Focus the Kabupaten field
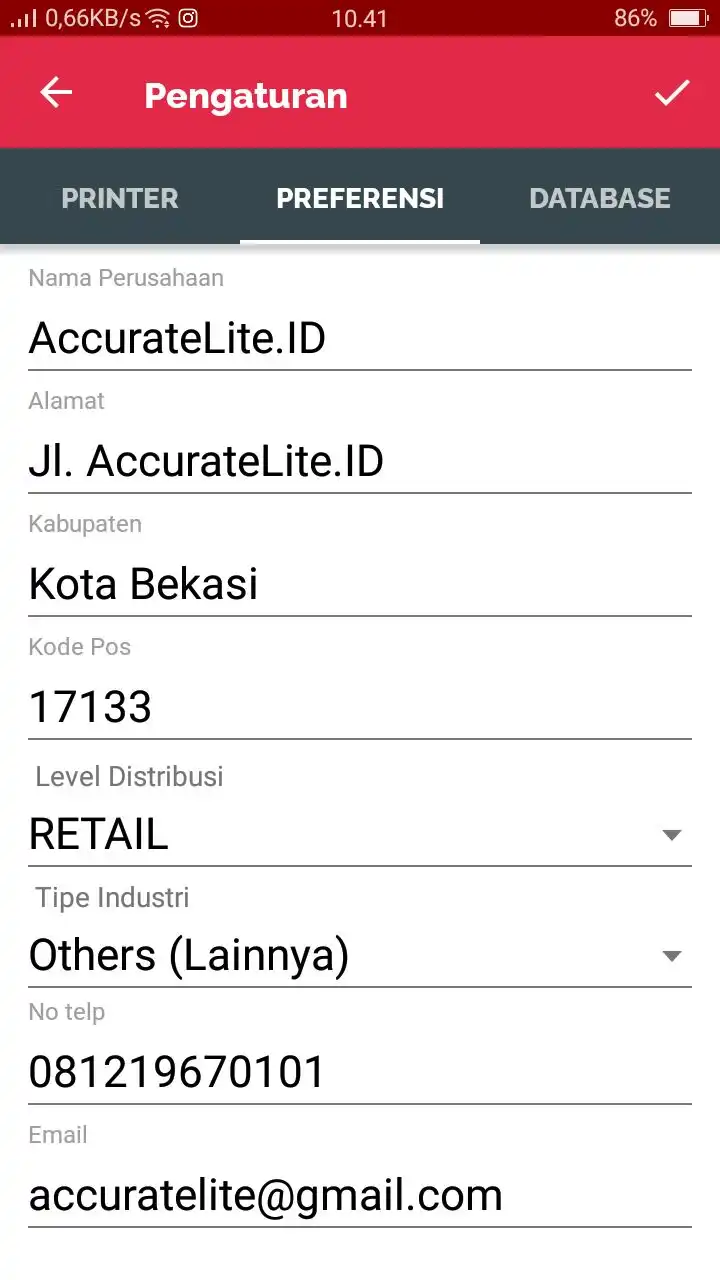The height and width of the screenshot is (1280, 720). point(360,585)
